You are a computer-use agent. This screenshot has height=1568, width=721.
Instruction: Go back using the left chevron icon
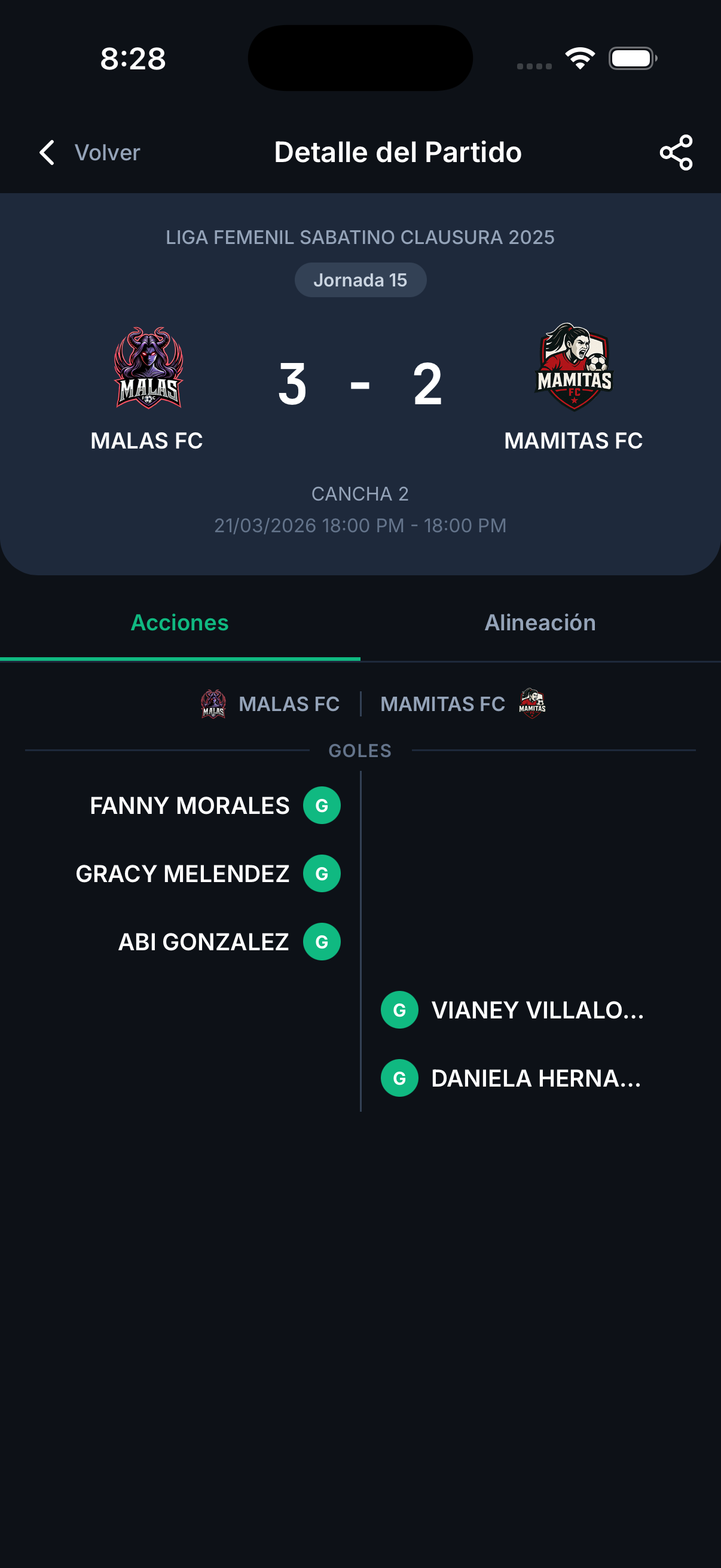(x=46, y=152)
